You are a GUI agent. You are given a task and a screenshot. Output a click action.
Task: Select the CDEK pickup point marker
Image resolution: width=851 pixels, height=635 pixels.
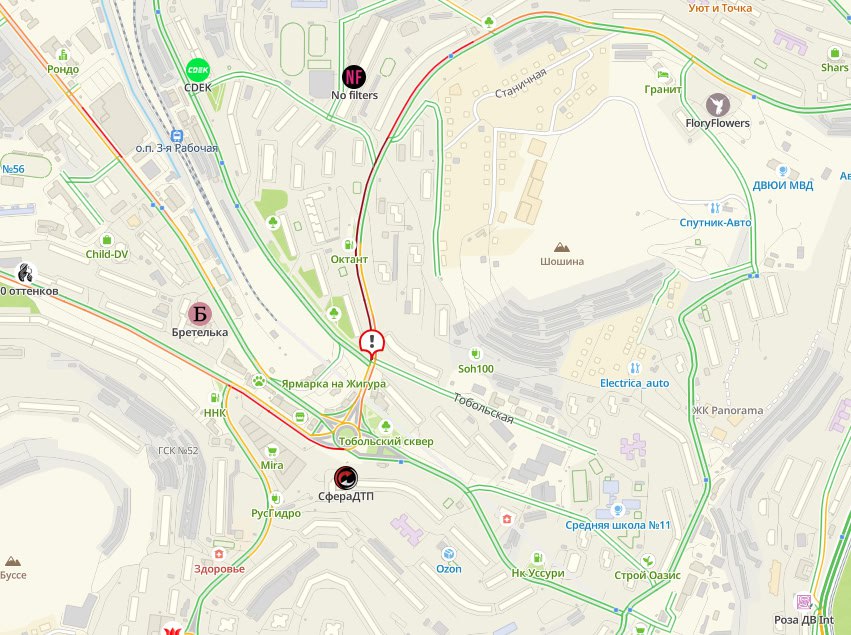click(198, 70)
